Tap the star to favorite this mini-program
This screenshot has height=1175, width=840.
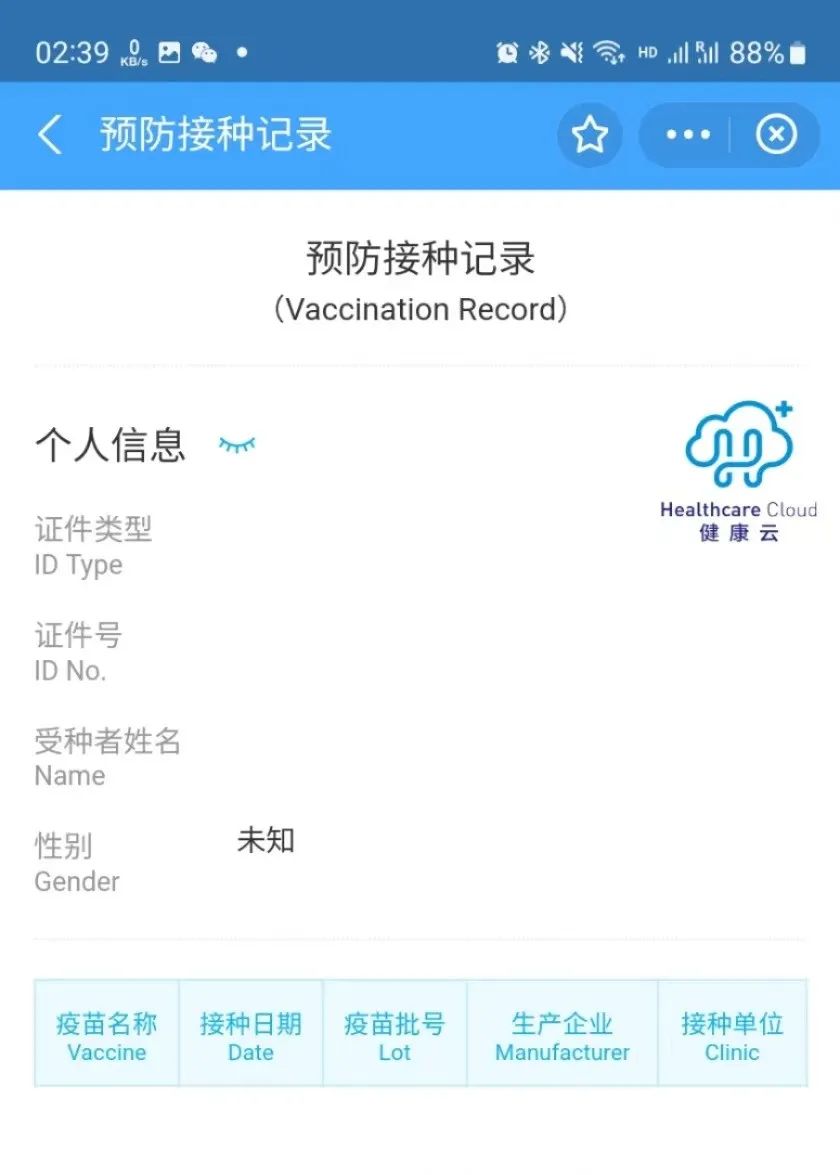[590, 134]
